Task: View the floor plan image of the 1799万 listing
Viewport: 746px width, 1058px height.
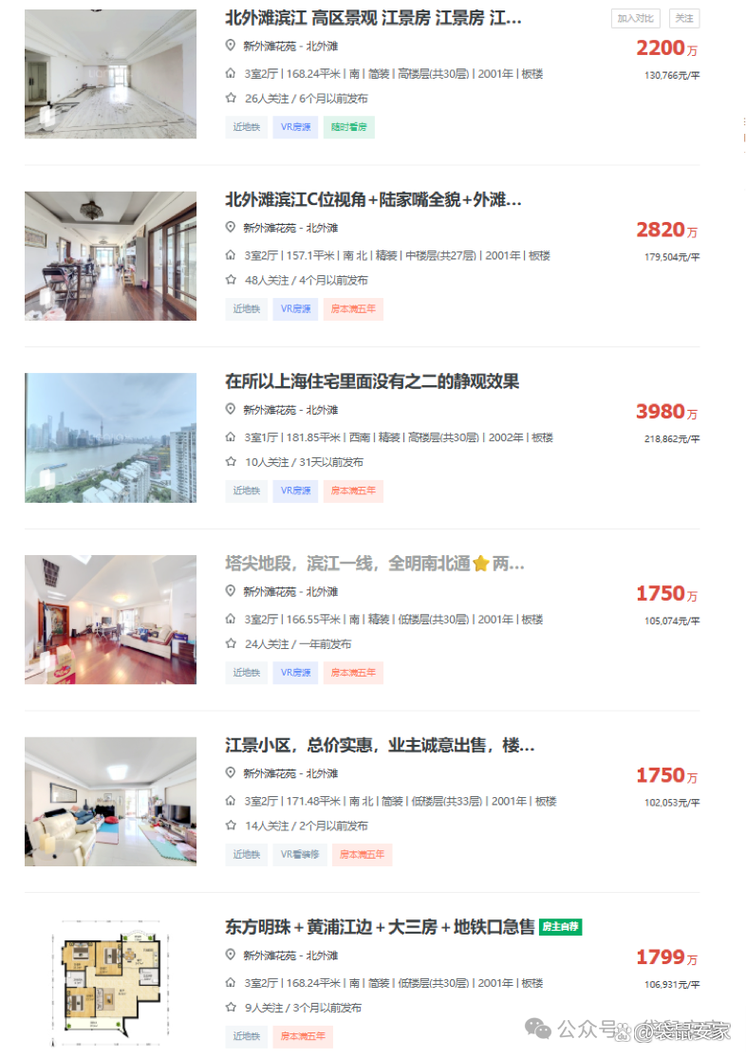Action: click(110, 984)
